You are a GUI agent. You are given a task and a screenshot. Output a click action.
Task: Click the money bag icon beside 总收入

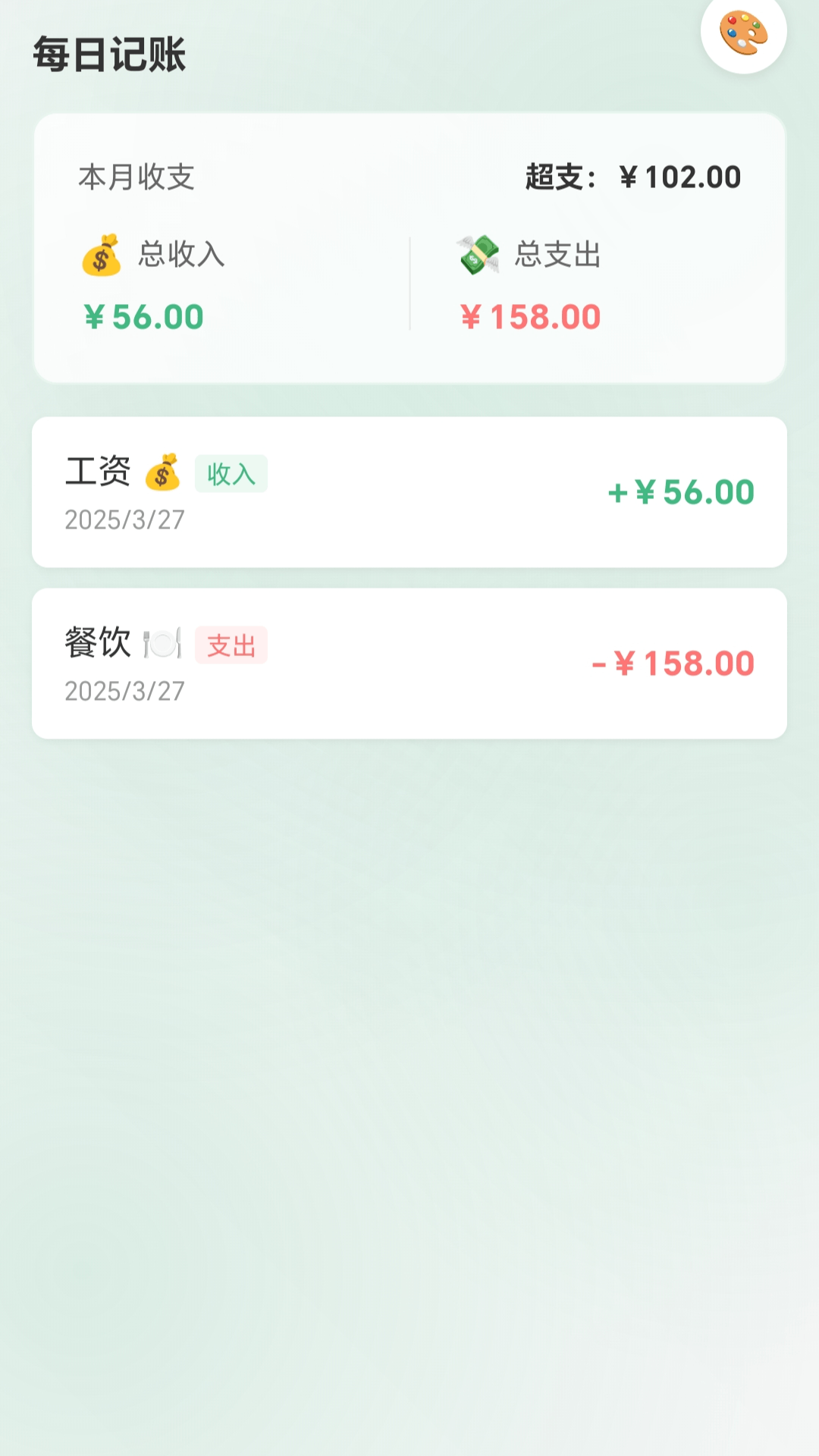coord(102,256)
